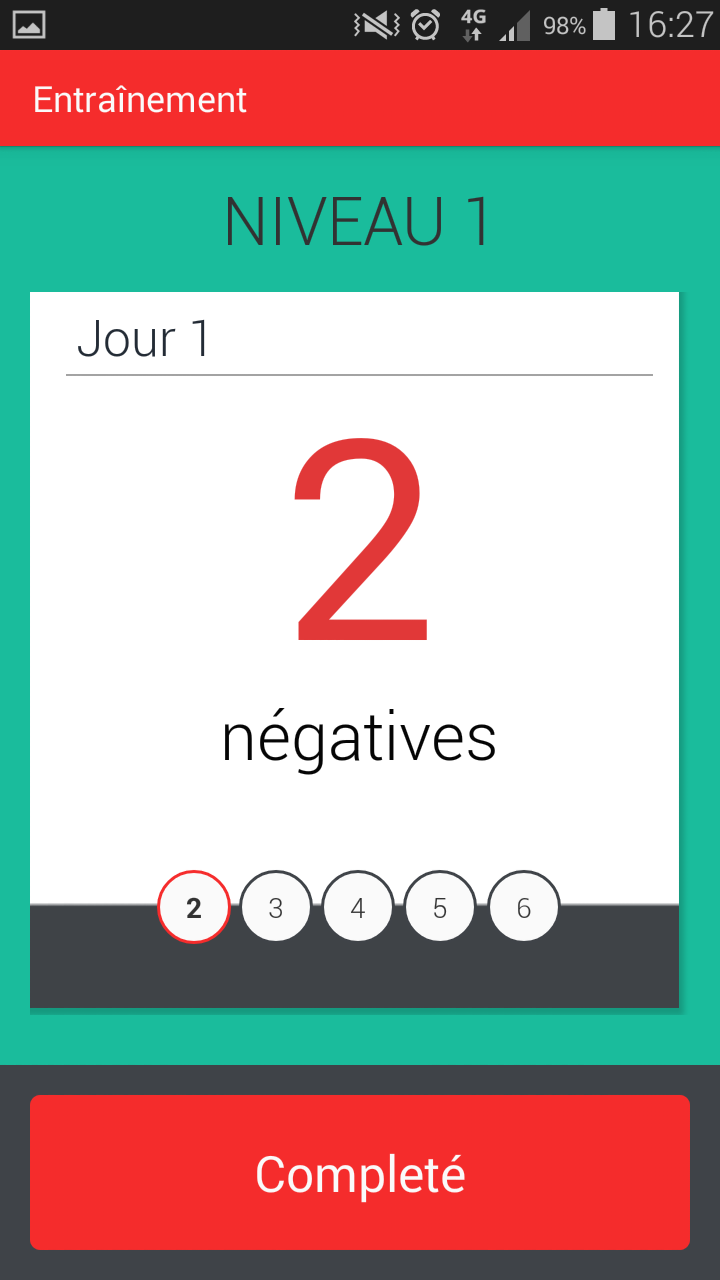Select set number 2 circle
This screenshot has height=1280, width=720.
tap(194, 907)
